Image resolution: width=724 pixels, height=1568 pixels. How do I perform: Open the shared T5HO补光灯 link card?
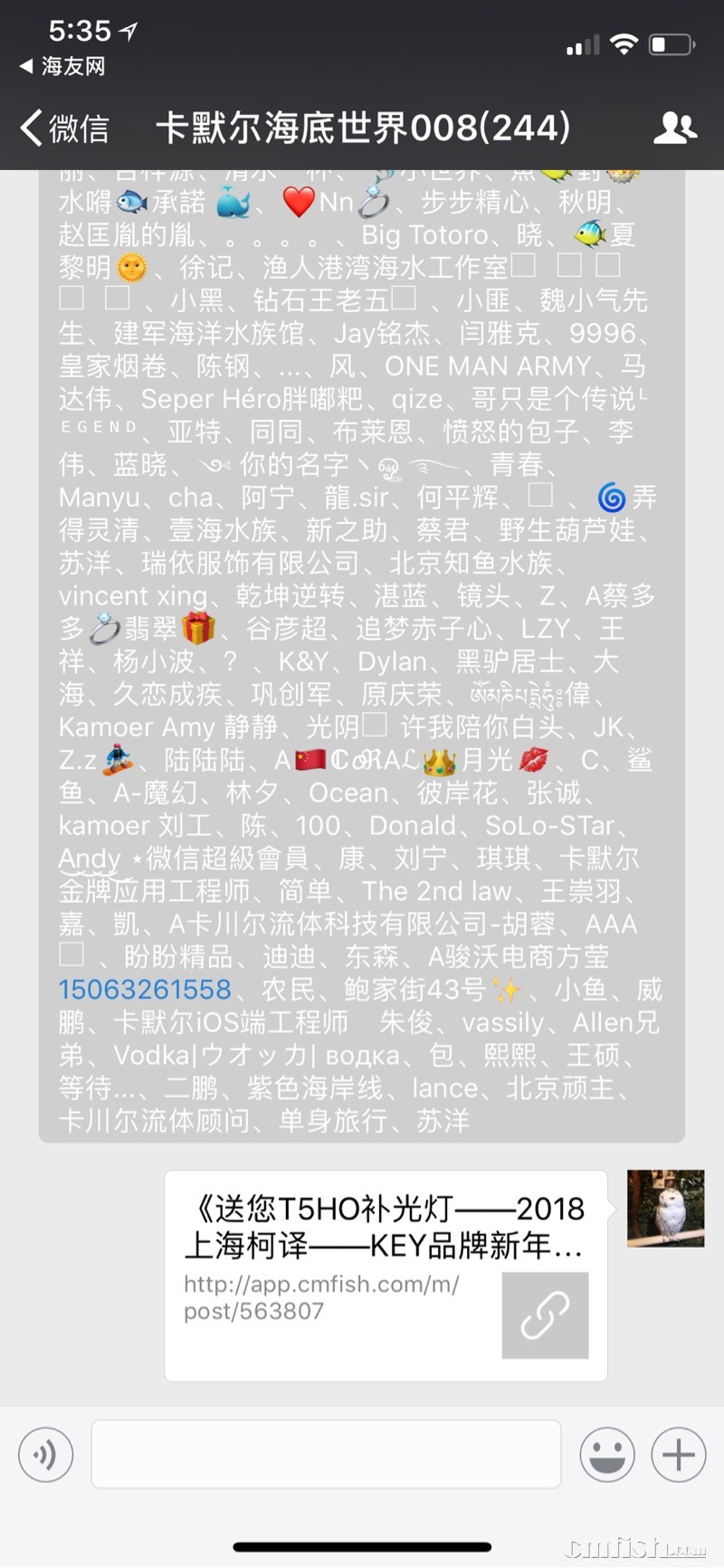point(386,1274)
